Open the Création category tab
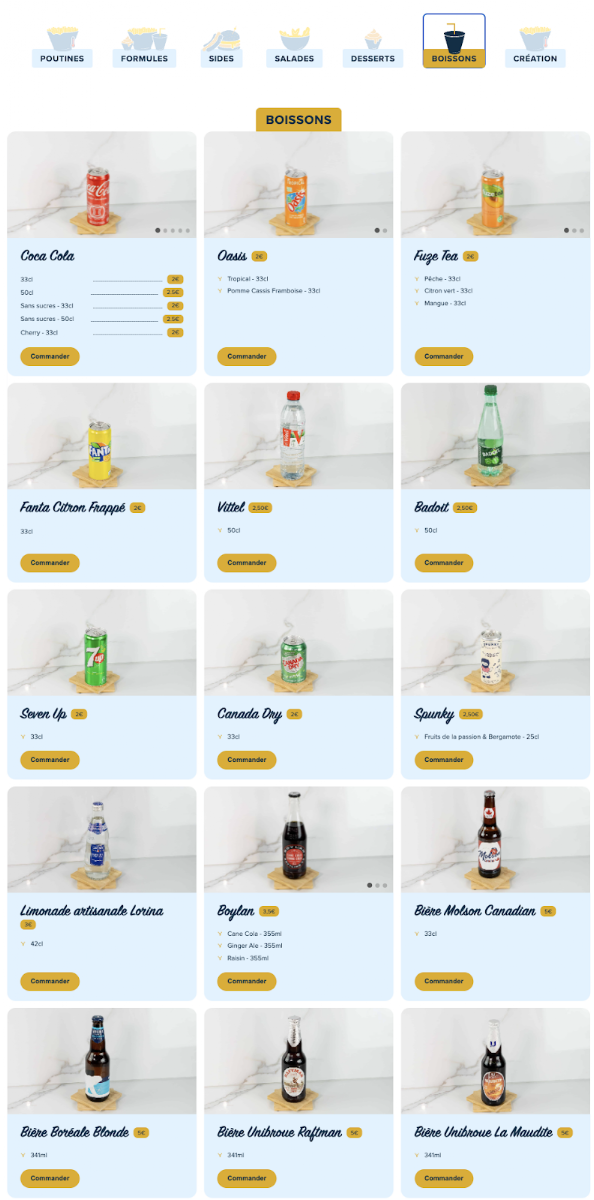 click(x=535, y=47)
